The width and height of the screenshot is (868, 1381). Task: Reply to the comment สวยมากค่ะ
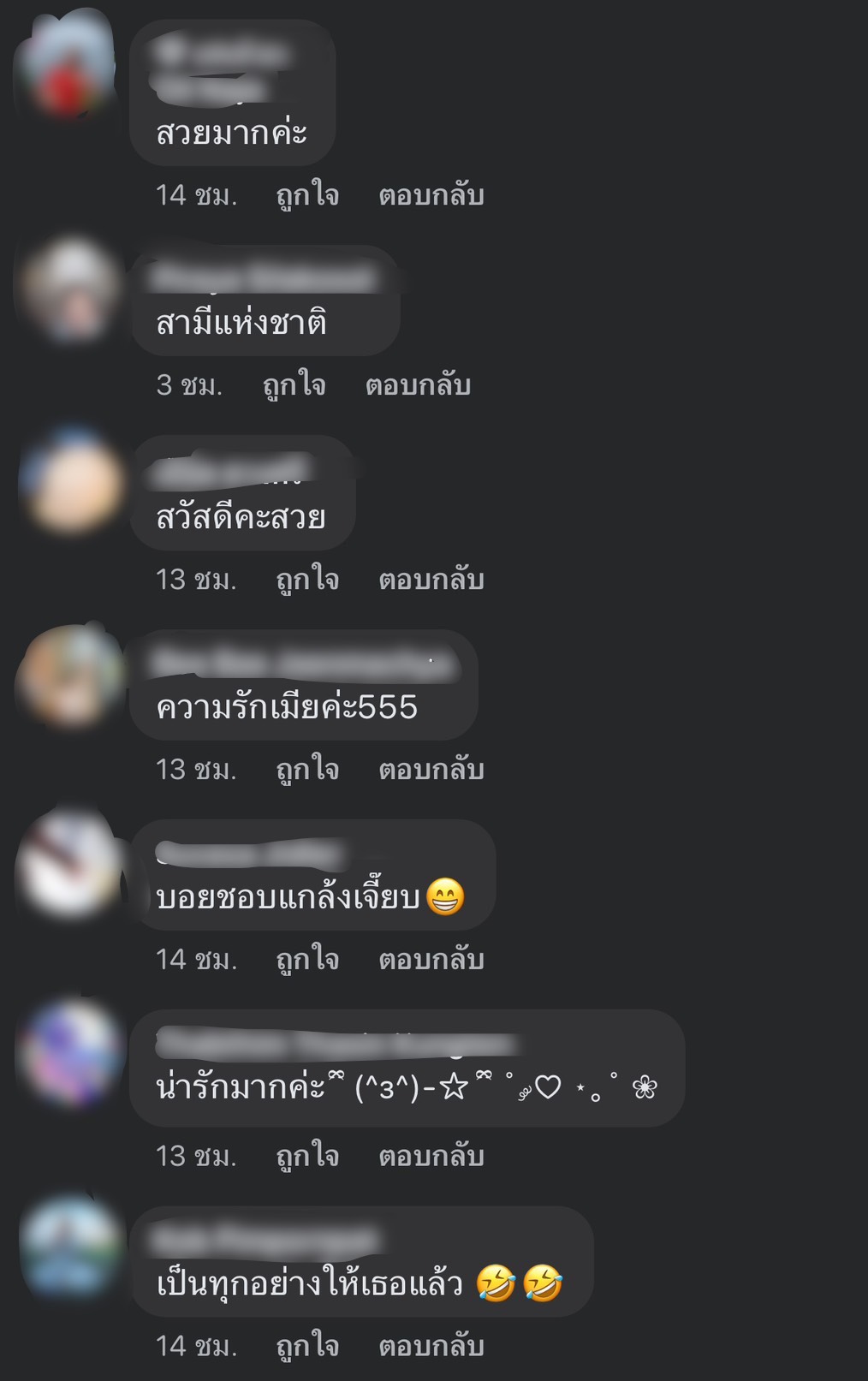tap(431, 196)
